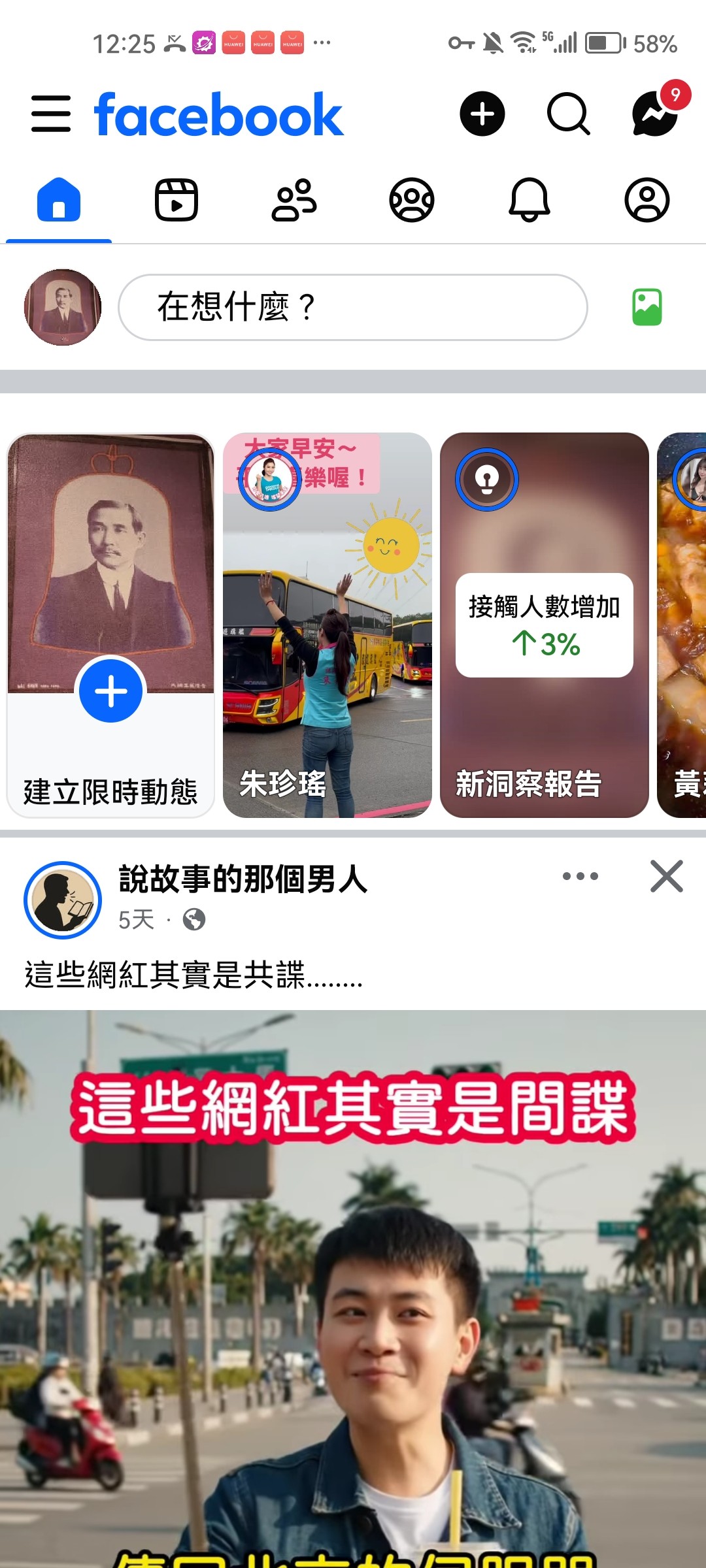
Task: Open more options on 說故事的那個男人 post
Action: click(580, 876)
